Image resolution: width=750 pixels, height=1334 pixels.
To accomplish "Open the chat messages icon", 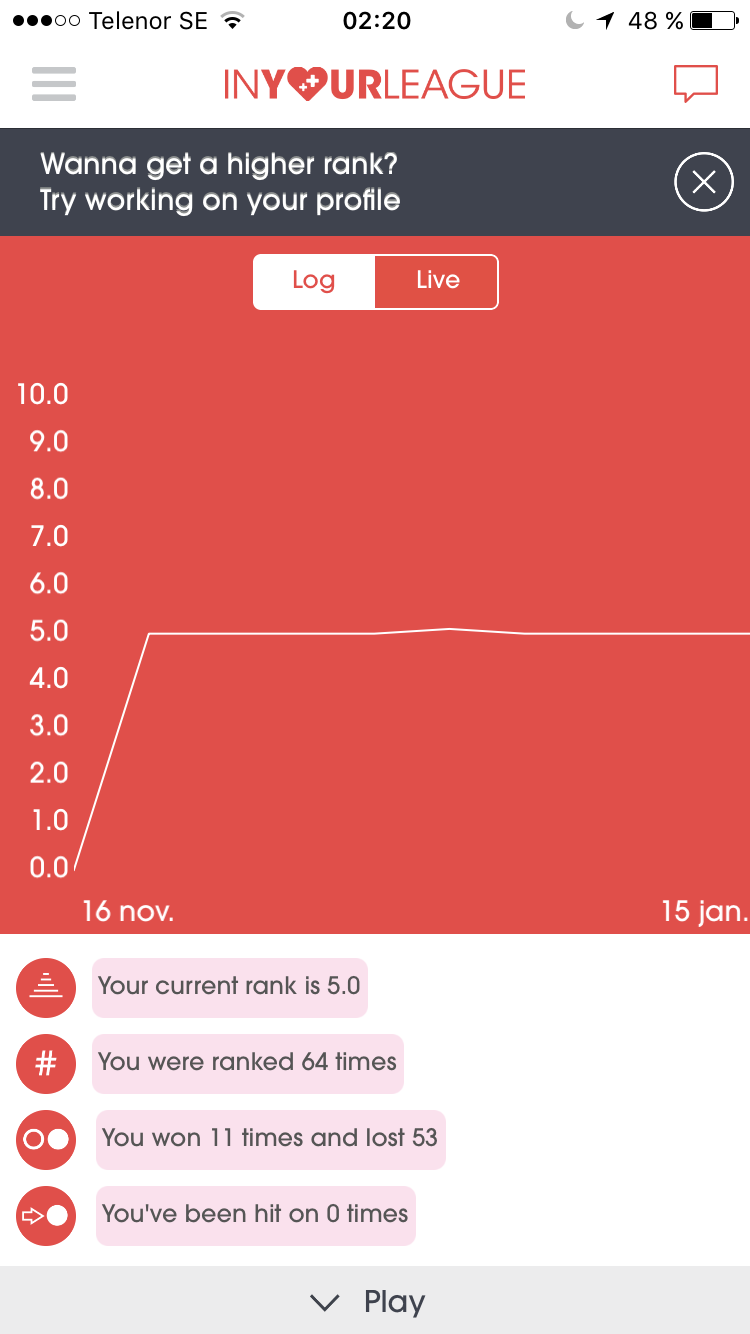I will coord(696,83).
